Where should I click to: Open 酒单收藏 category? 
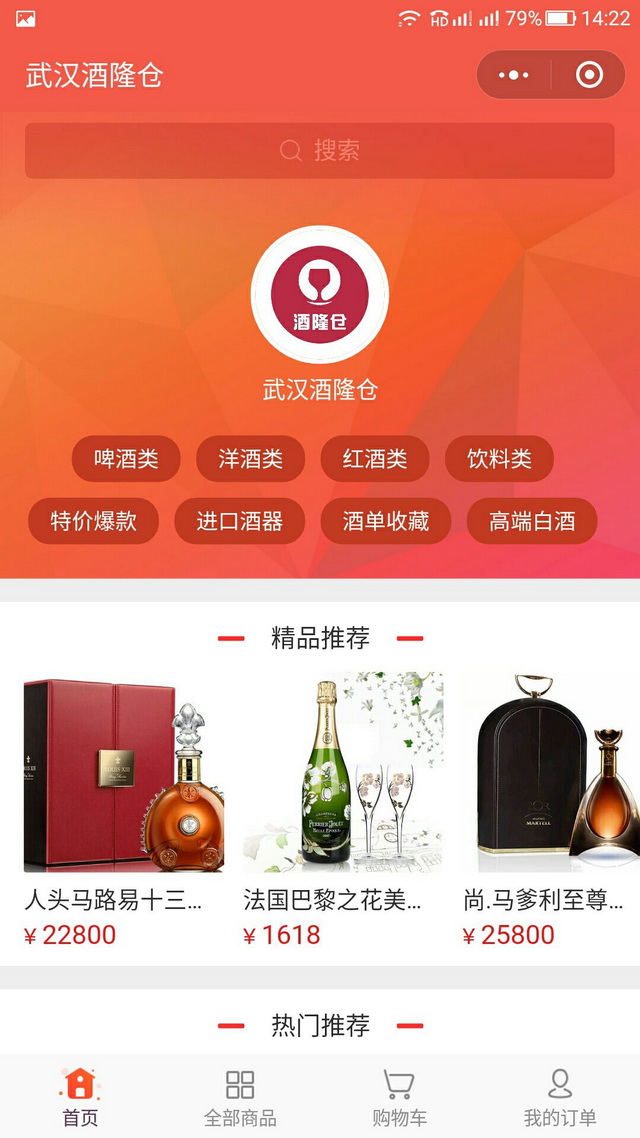(385, 521)
